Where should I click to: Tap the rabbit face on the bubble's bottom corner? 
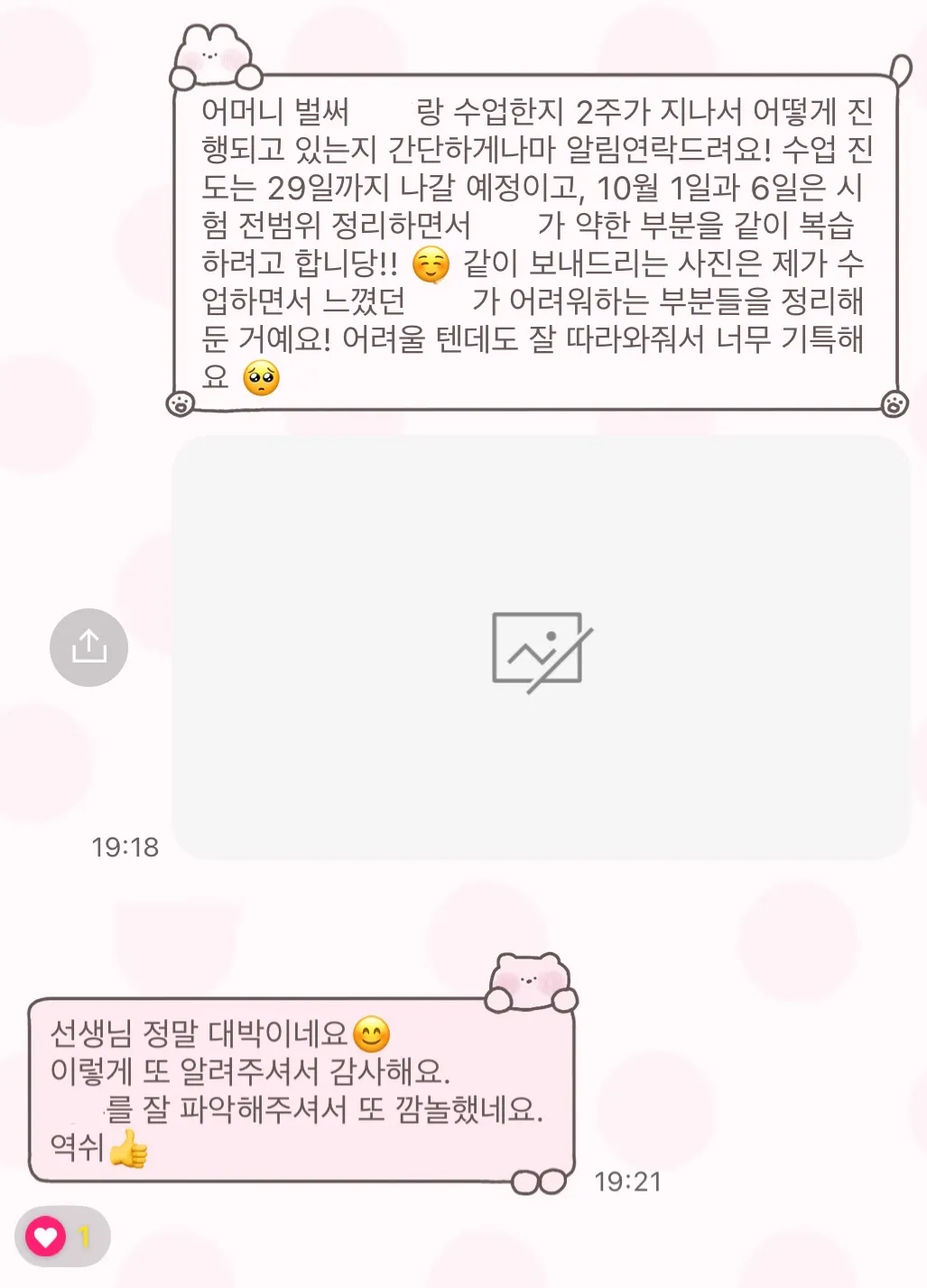(x=178, y=404)
